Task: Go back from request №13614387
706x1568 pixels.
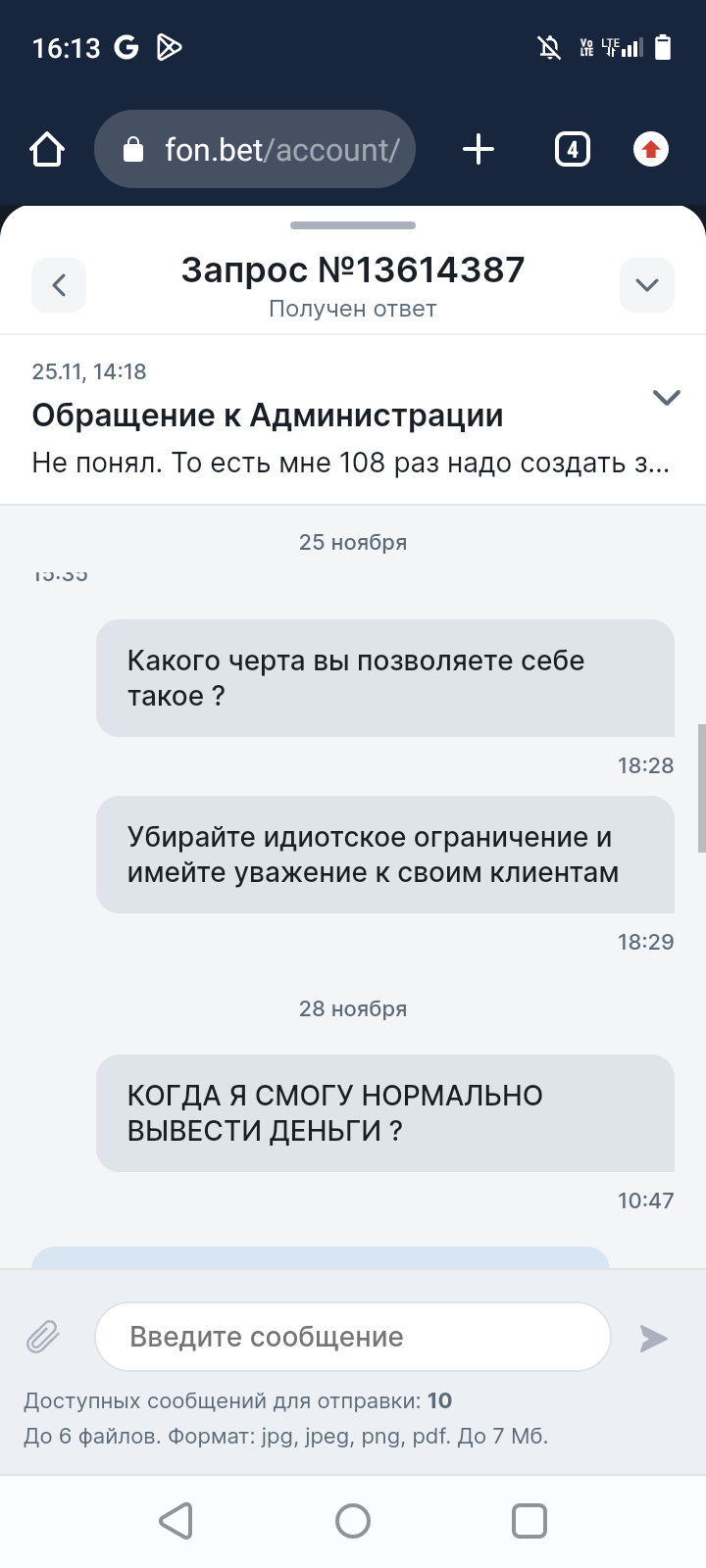Action: coord(59,285)
